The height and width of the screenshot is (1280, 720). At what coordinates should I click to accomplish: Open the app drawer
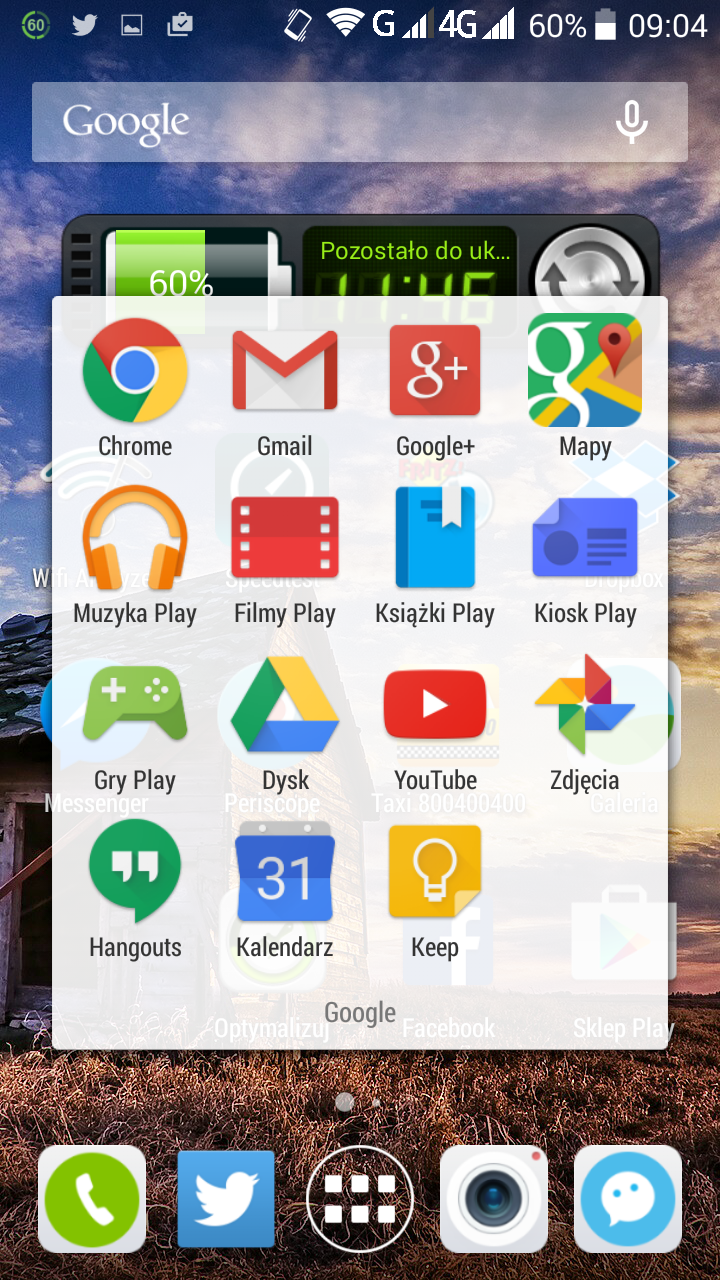(360, 1199)
